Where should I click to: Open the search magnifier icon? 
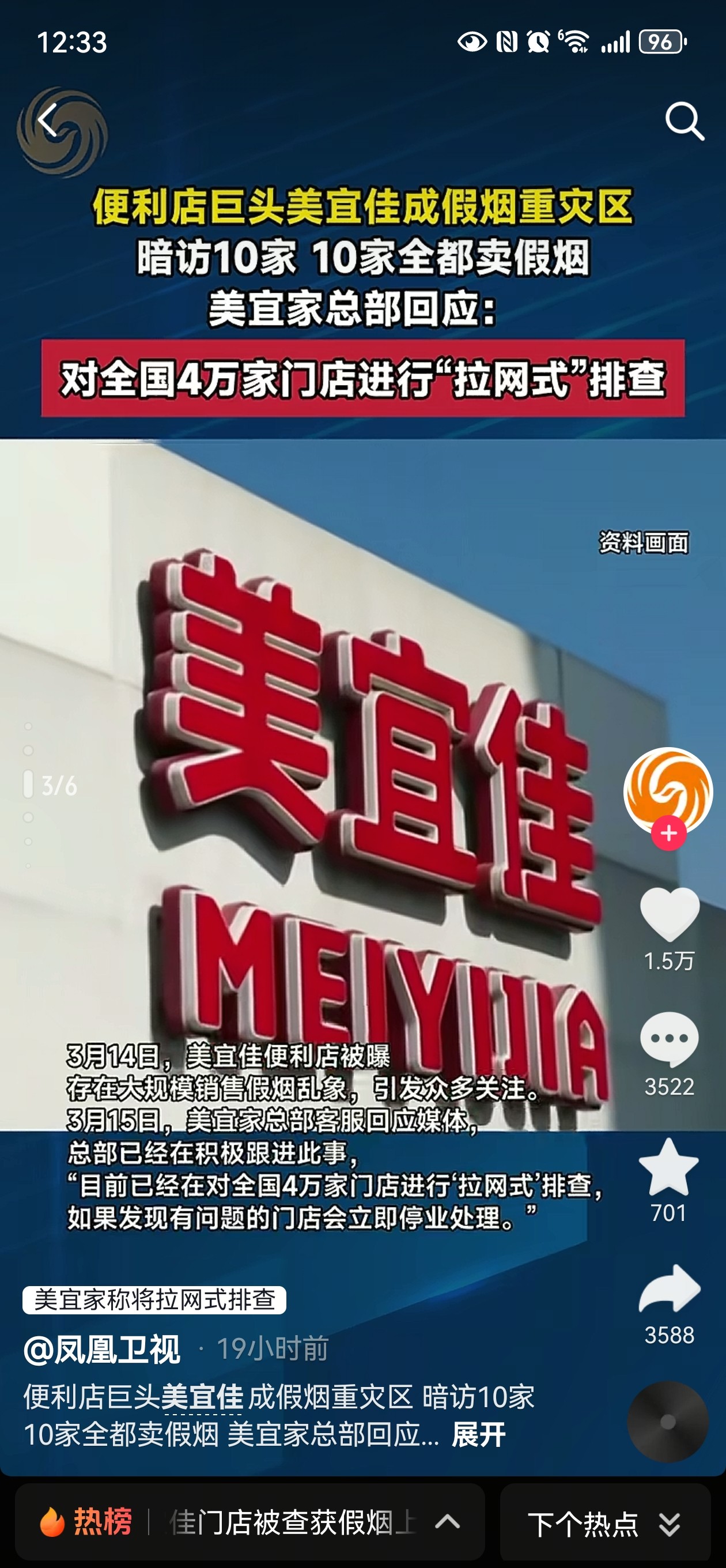[x=684, y=121]
